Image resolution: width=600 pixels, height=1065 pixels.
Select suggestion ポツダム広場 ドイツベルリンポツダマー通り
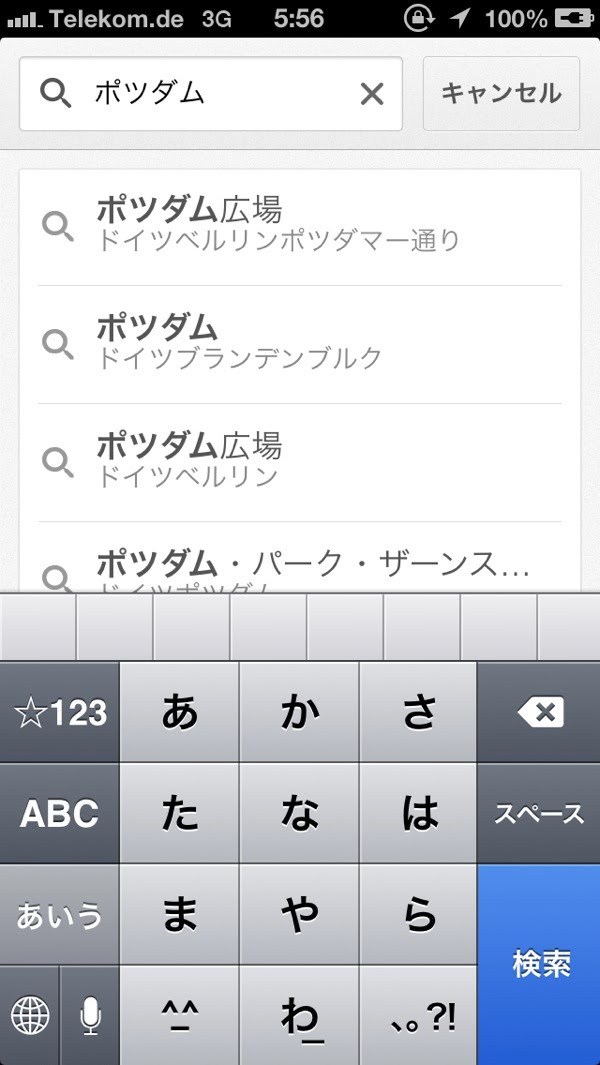(x=300, y=226)
